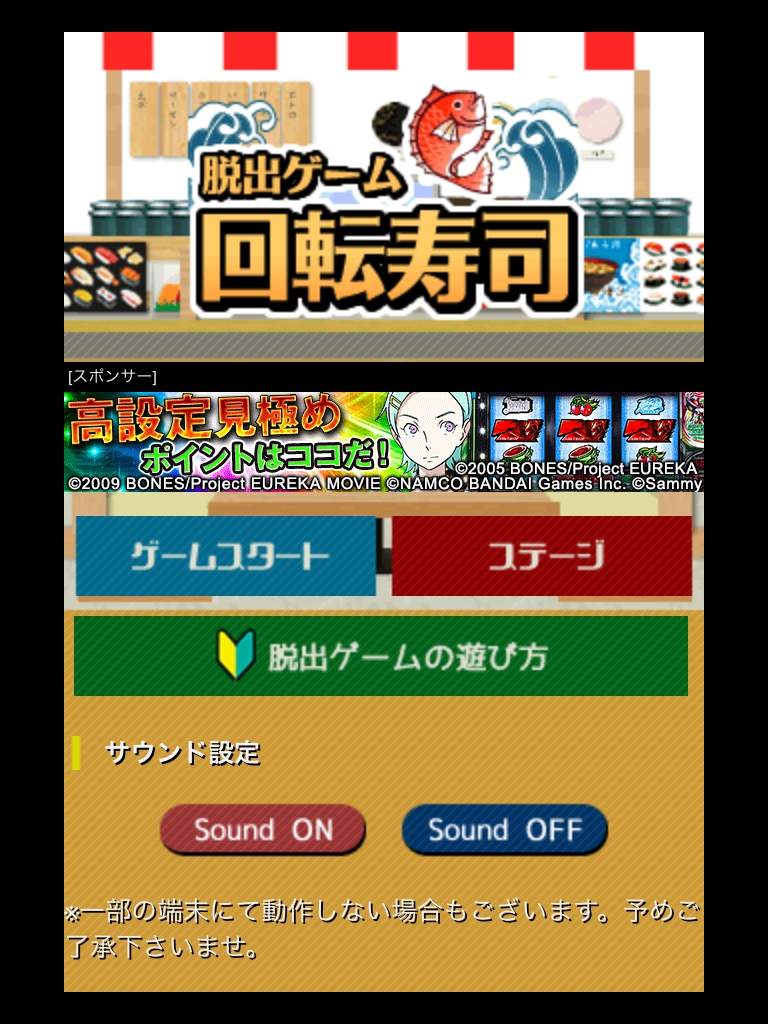Open the ステージ stage selection

pyautogui.click(x=542, y=556)
